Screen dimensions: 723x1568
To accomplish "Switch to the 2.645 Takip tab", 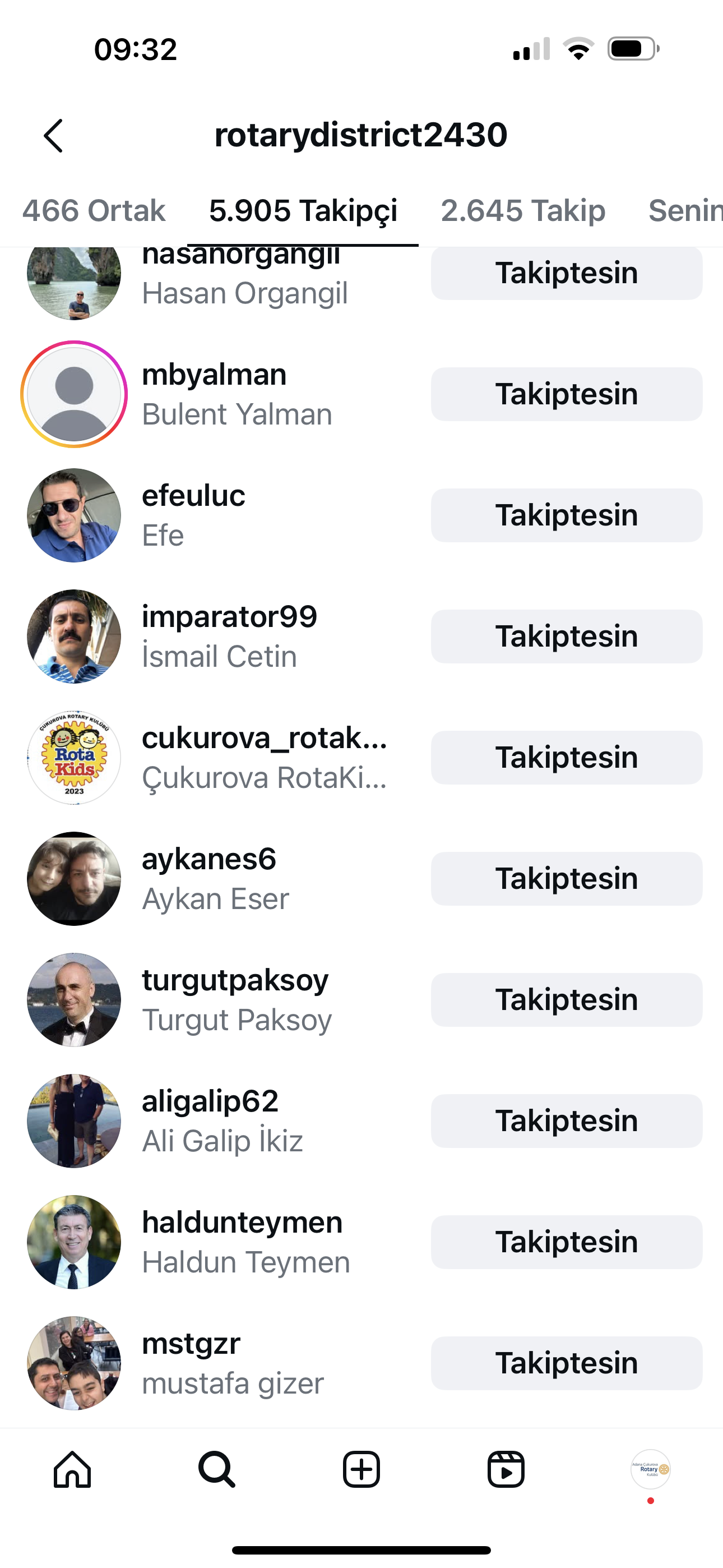I will point(523,211).
